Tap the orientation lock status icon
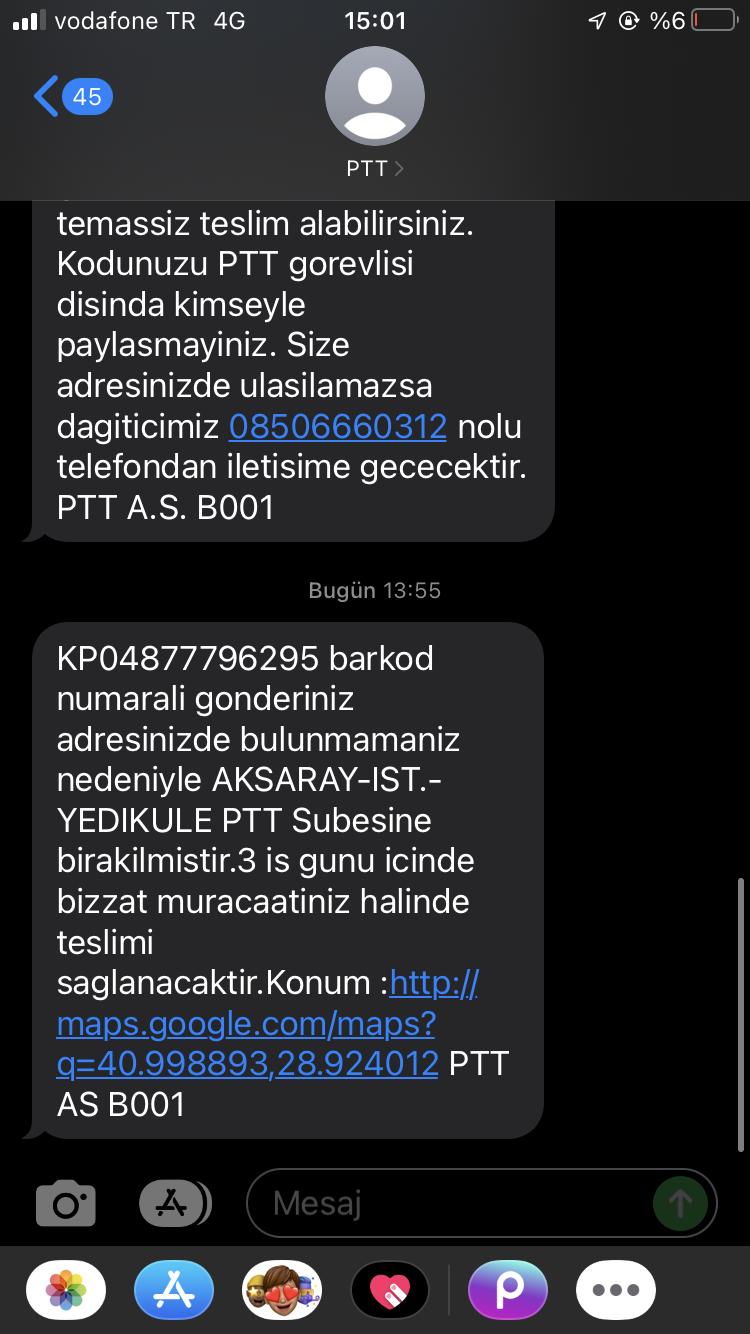Image resolution: width=750 pixels, height=1334 pixels. coord(630,21)
